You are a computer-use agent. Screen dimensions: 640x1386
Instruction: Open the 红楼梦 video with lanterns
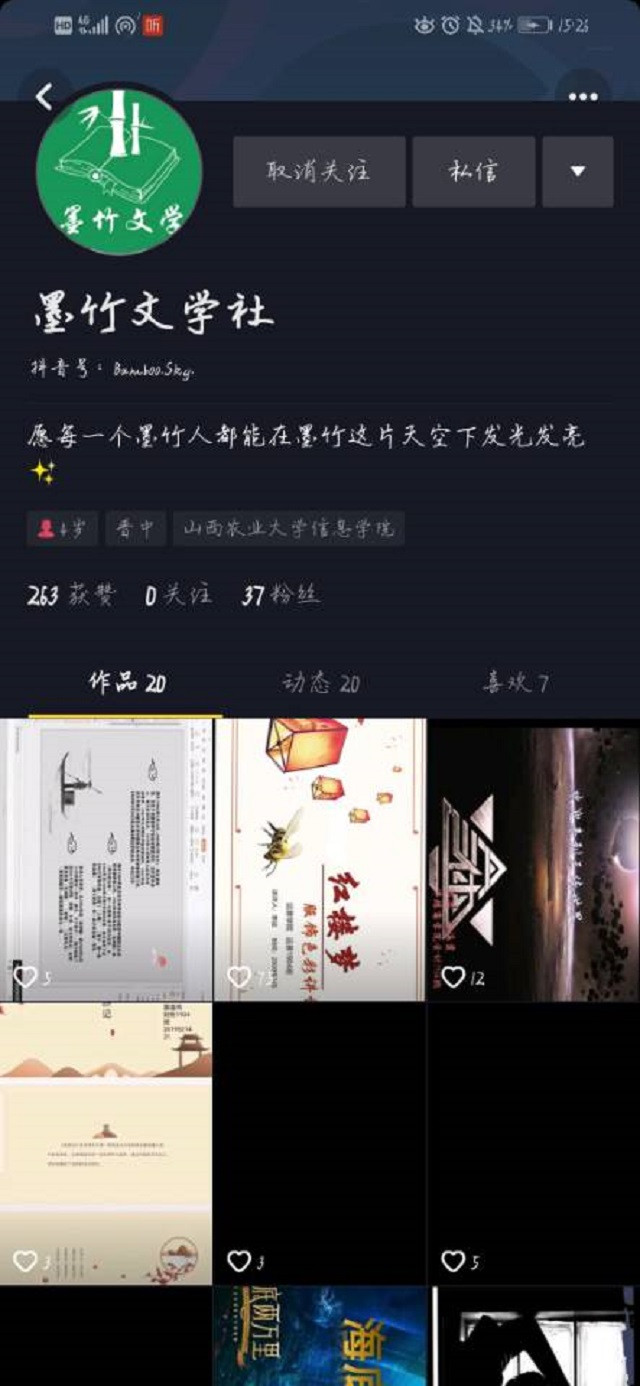320,858
